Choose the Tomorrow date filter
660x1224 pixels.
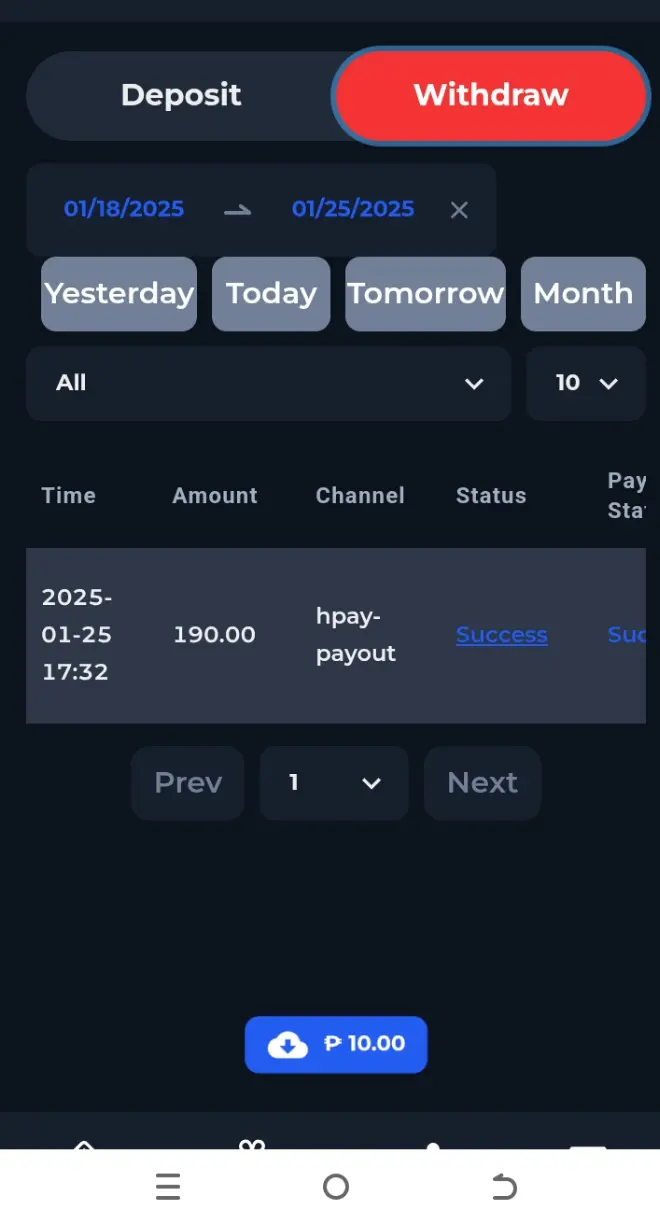(425, 294)
